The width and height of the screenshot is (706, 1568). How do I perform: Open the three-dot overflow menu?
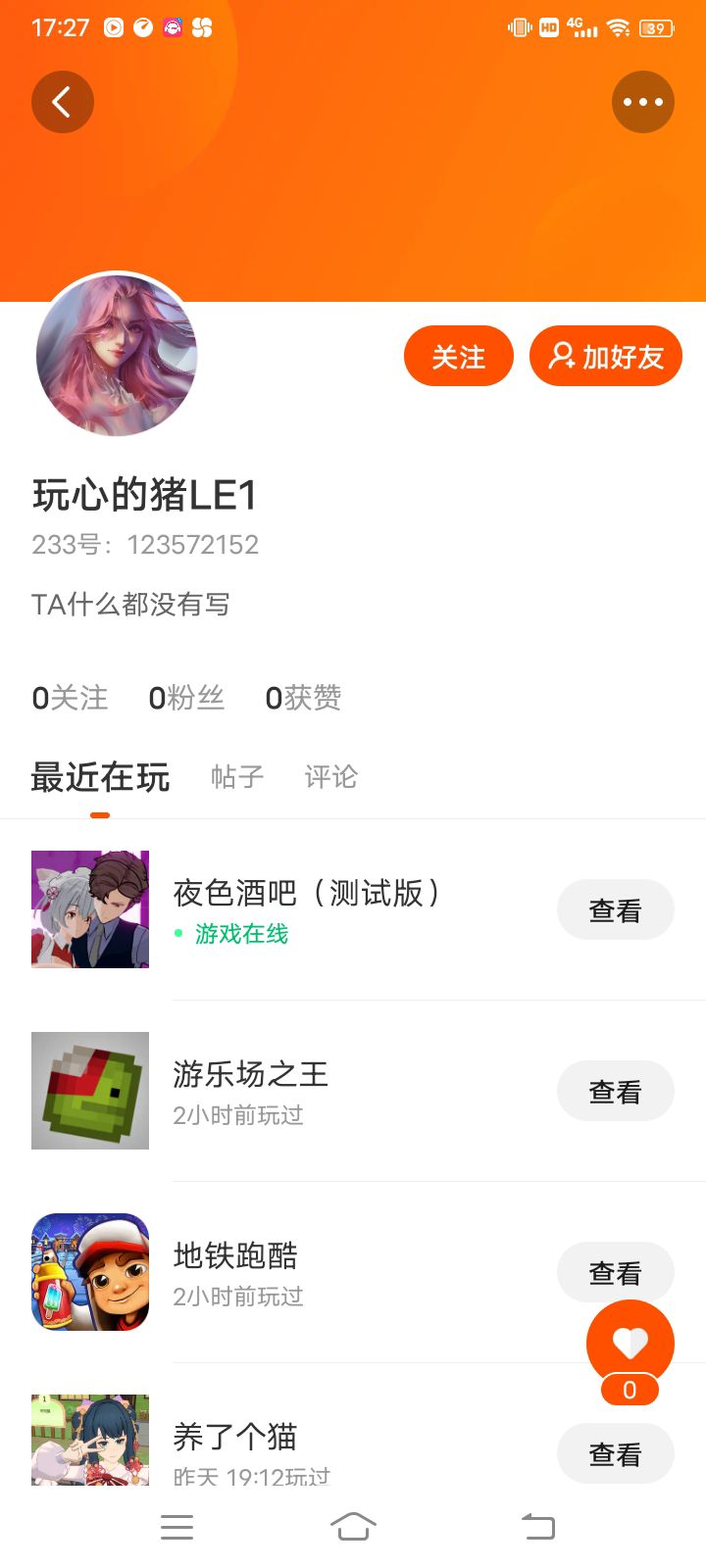(x=642, y=102)
